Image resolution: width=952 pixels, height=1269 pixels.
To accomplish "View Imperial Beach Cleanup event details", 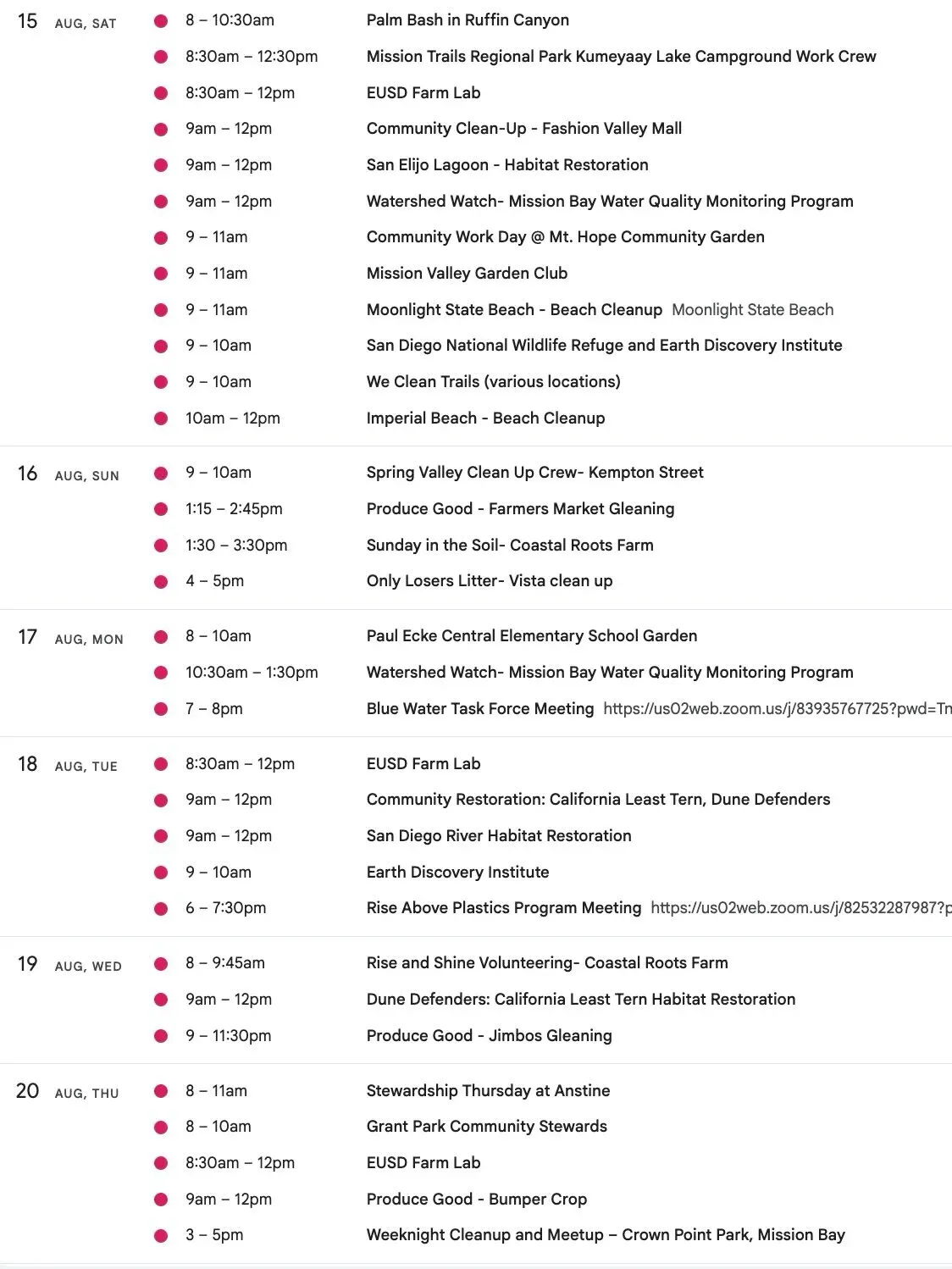I will (485, 418).
